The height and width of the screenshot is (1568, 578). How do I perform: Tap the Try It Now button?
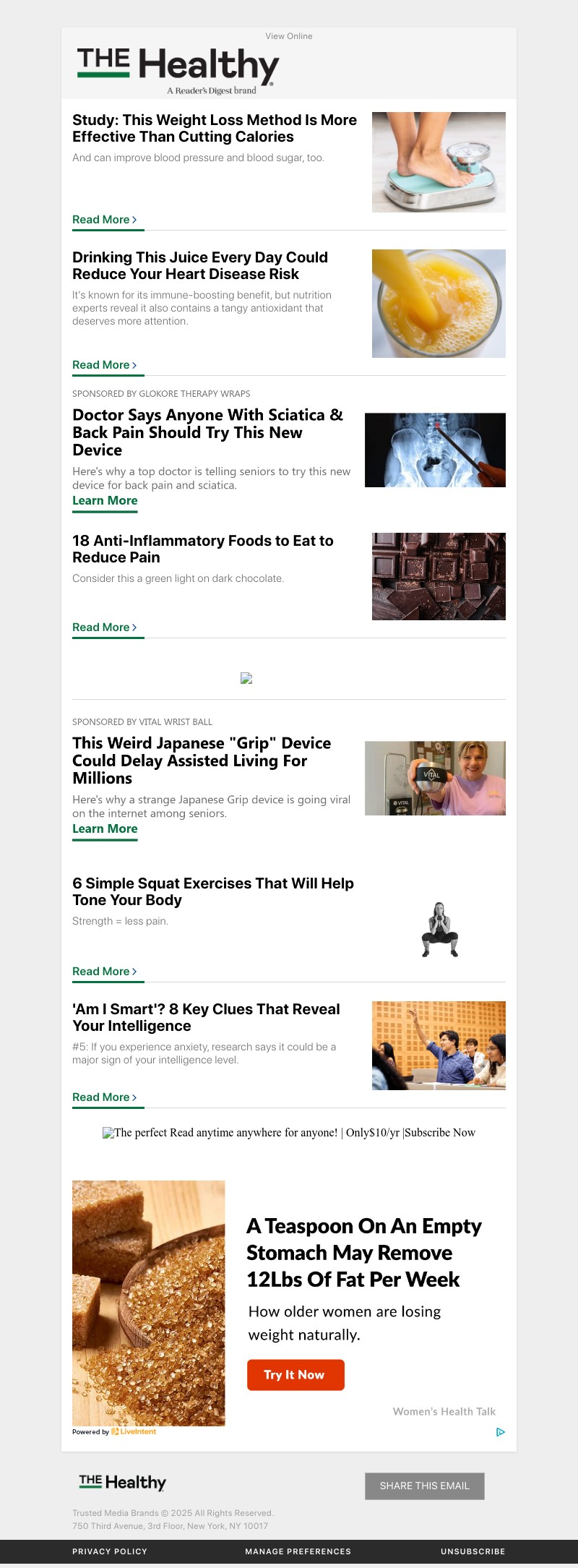tap(296, 1375)
